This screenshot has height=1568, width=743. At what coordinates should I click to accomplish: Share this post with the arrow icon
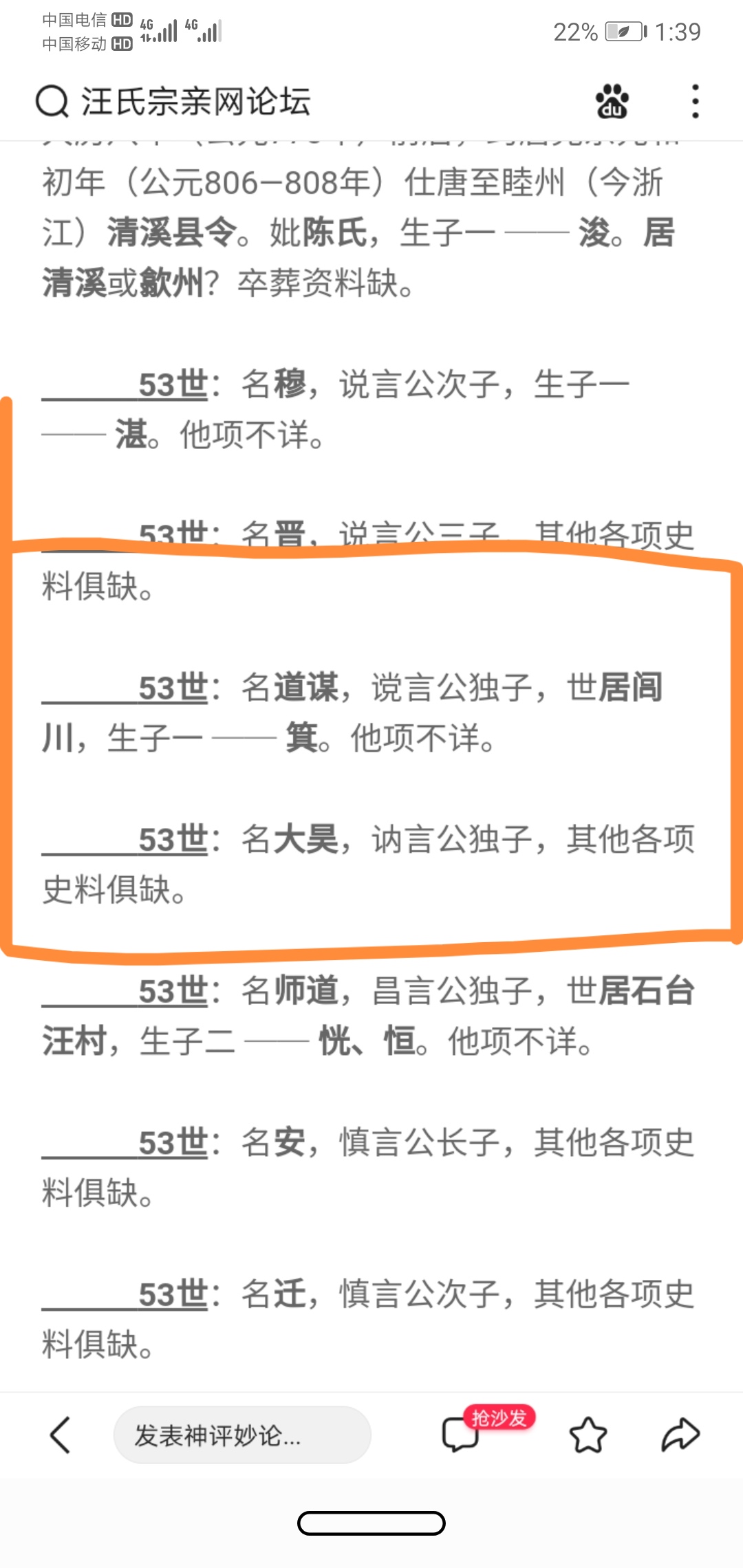[x=680, y=1435]
